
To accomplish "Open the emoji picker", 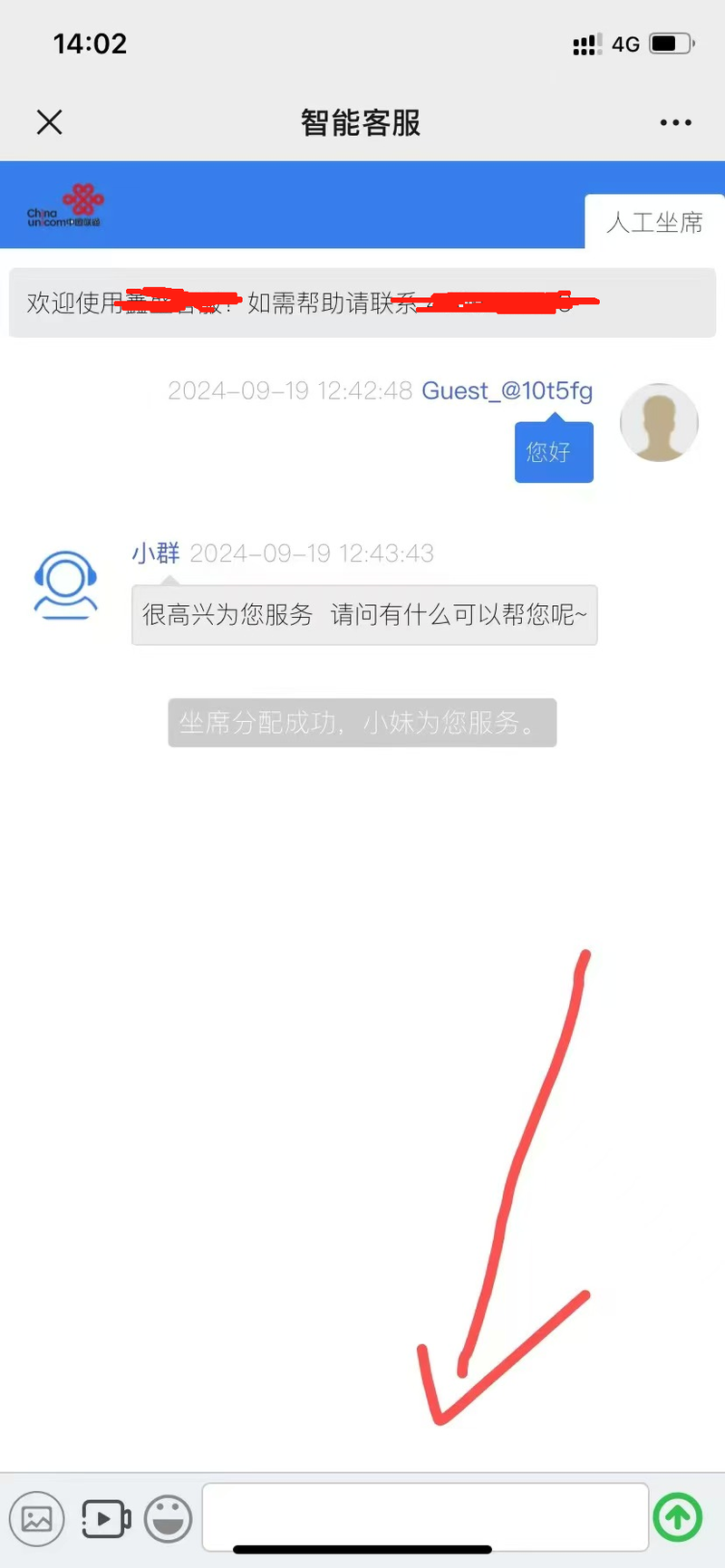I will pyautogui.click(x=169, y=1519).
